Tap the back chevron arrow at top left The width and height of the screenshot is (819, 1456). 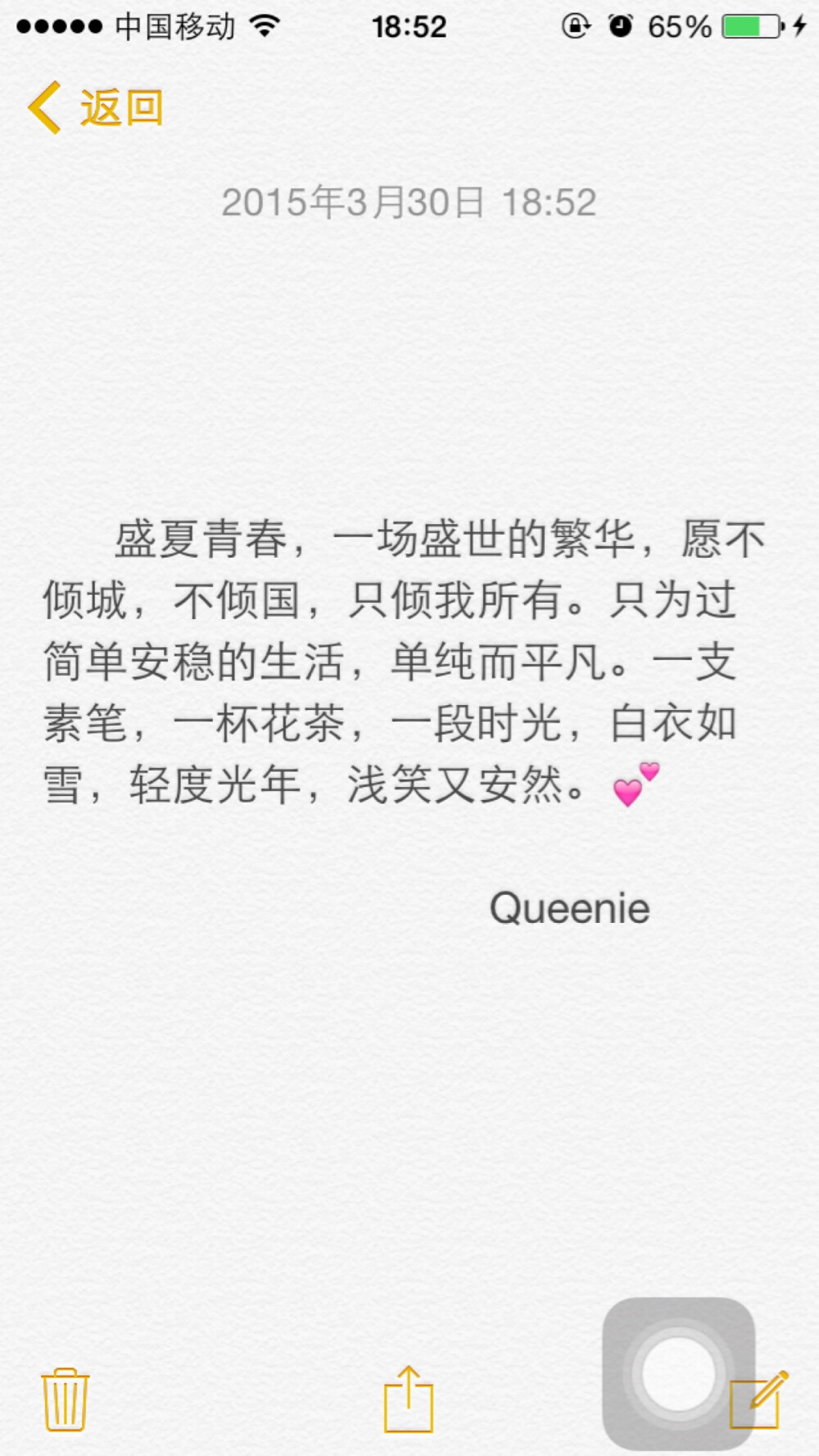pyautogui.click(x=44, y=106)
